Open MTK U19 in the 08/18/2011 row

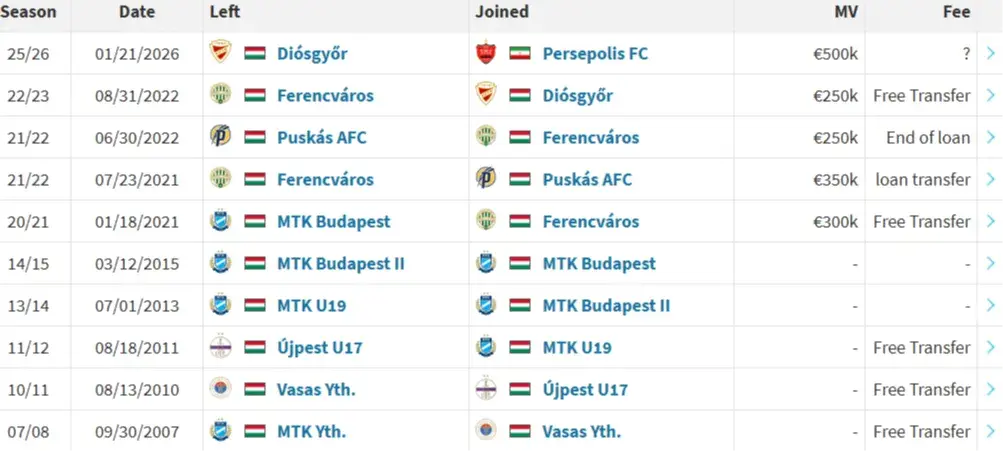(577, 347)
